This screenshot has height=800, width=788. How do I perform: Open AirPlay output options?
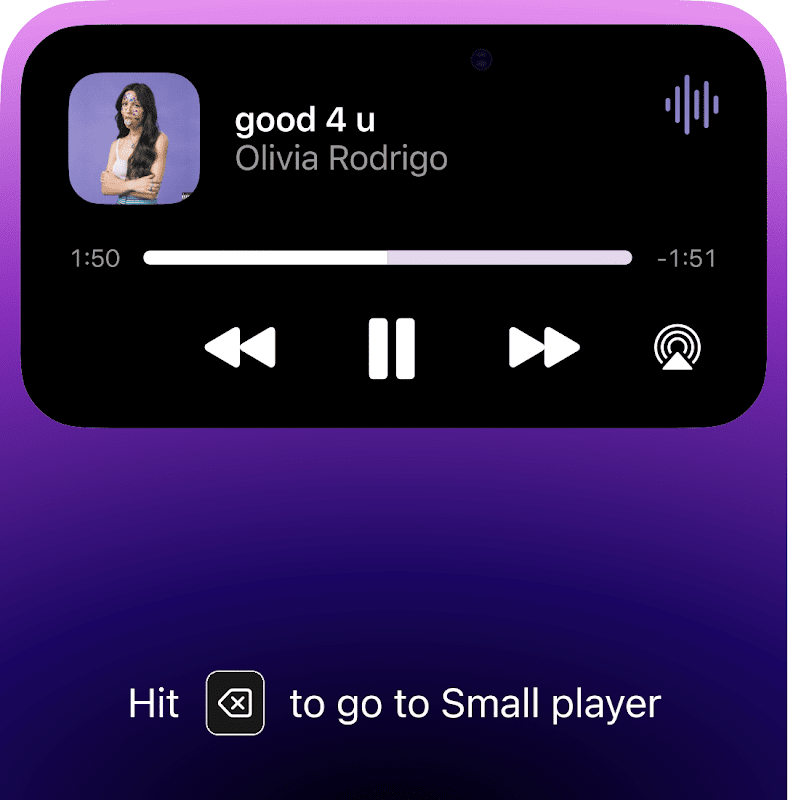(x=677, y=348)
